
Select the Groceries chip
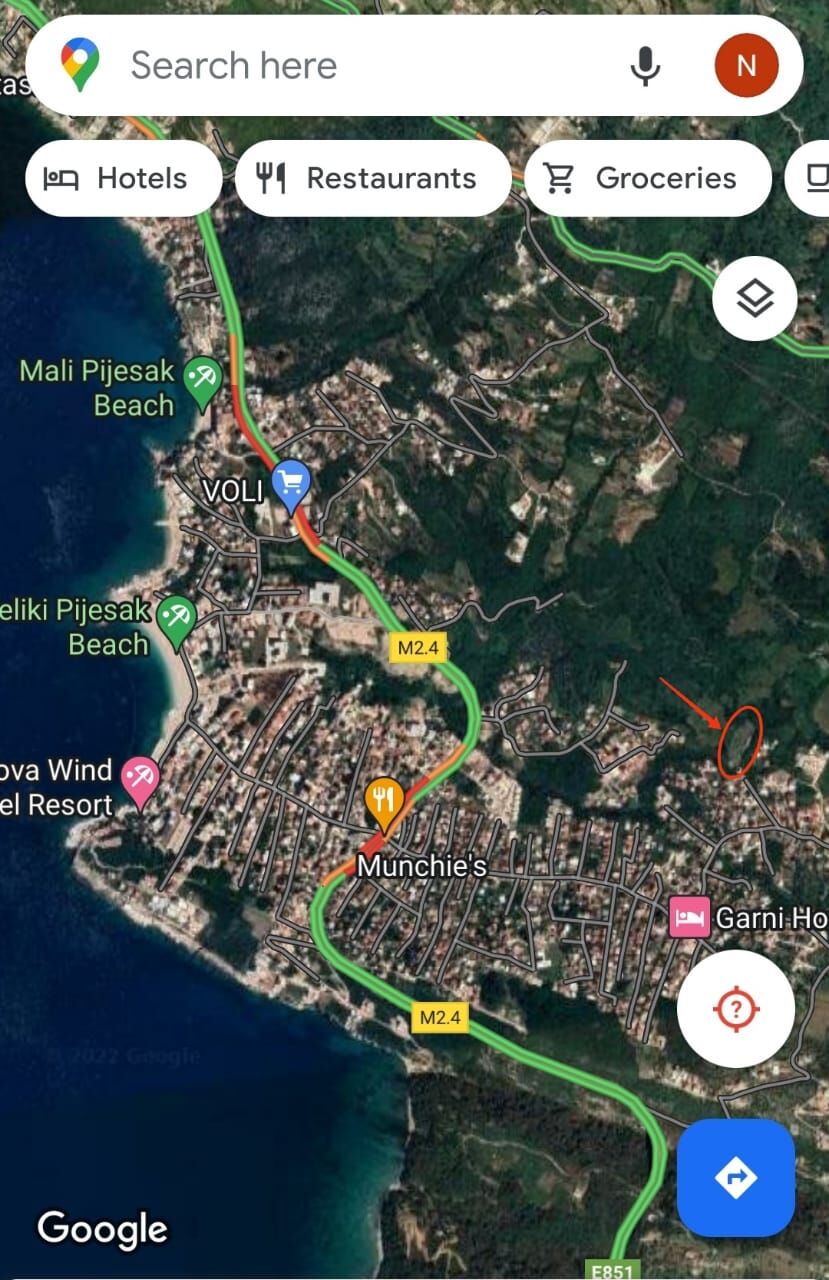[x=647, y=178]
